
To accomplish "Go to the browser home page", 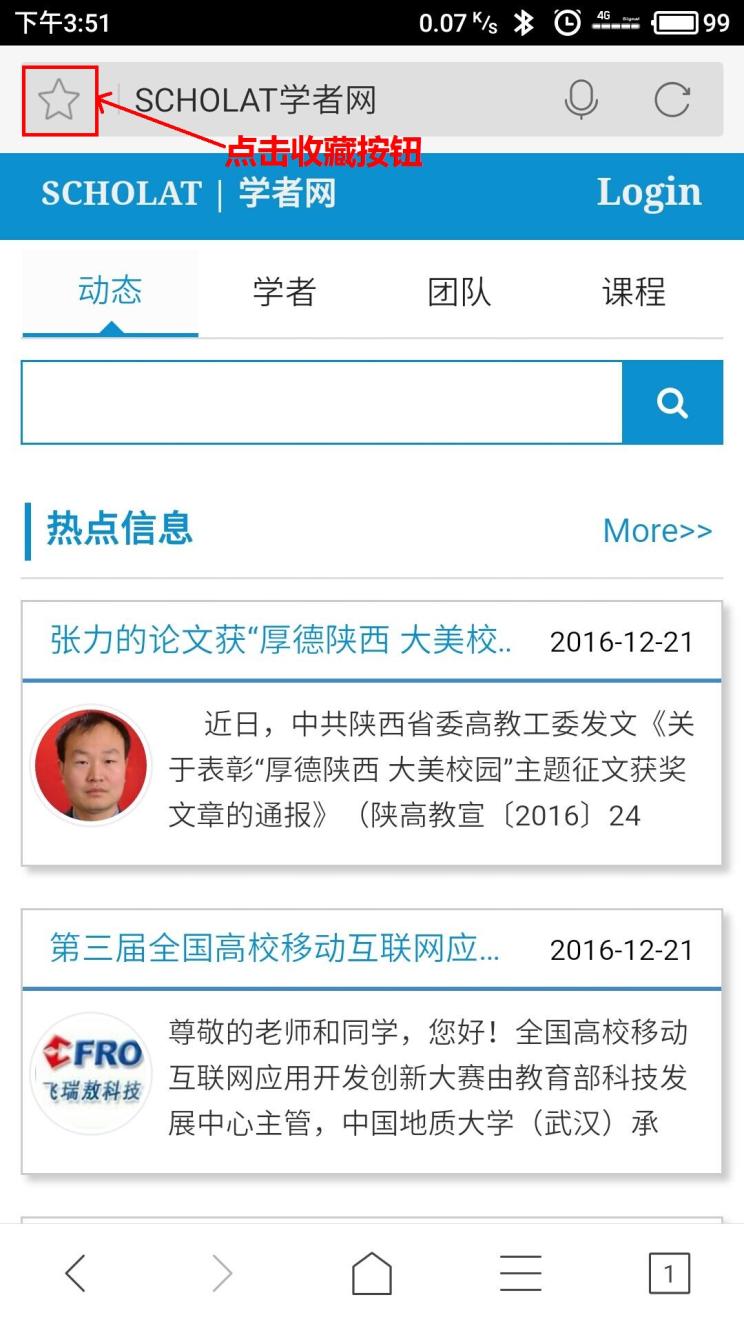I will point(372,1274).
